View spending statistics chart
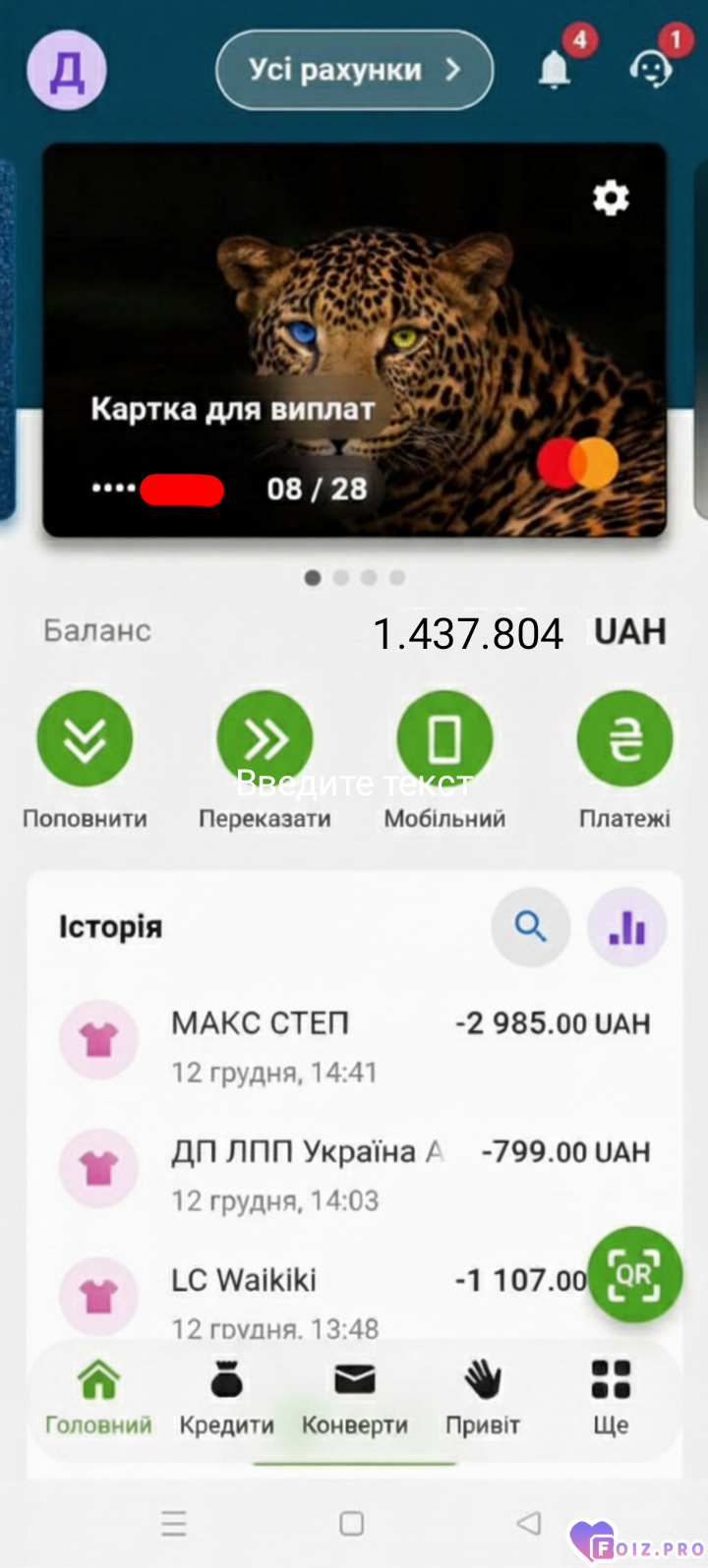The height and width of the screenshot is (1568, 708). click(x=626, y=926)
